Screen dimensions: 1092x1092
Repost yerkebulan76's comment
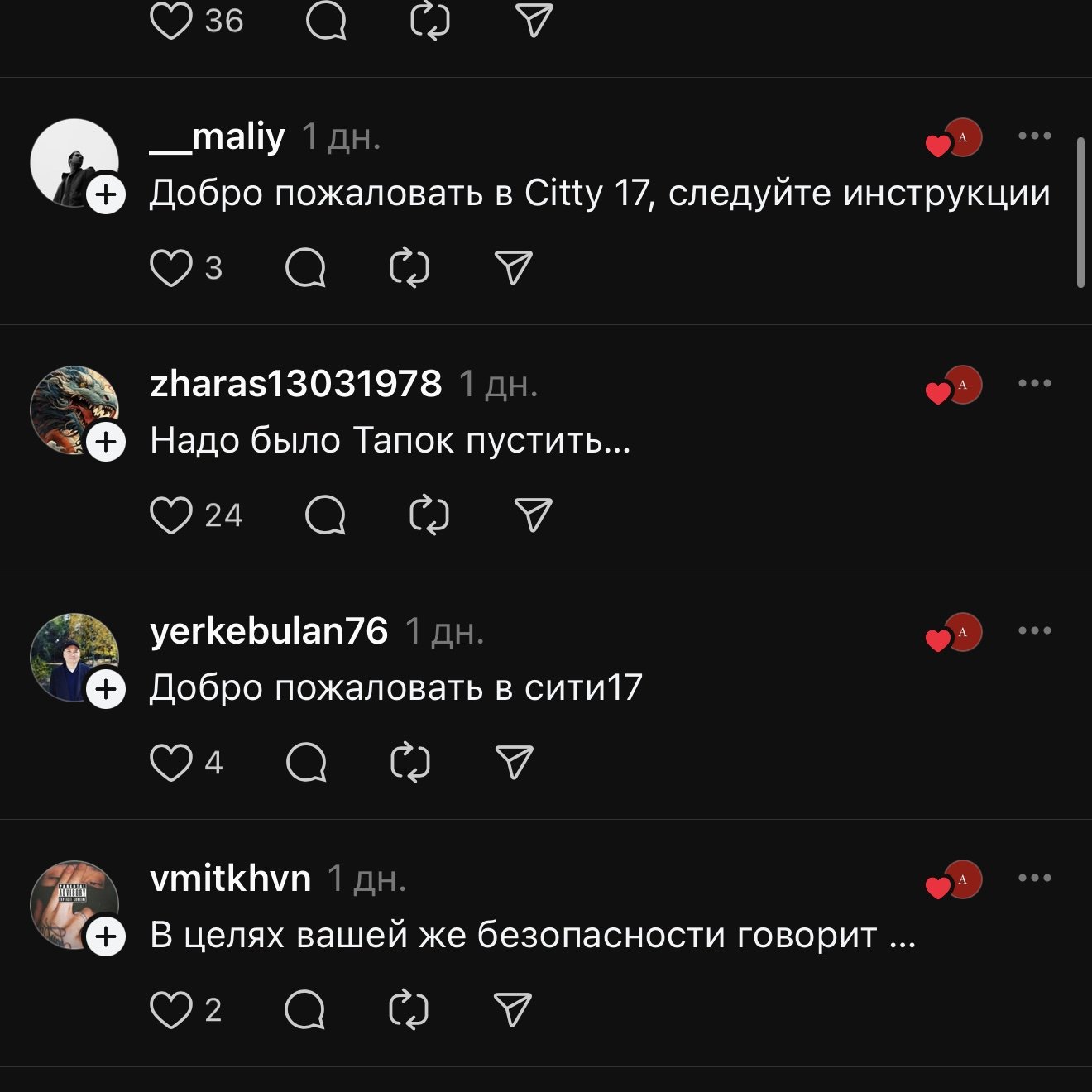(409, 763)
